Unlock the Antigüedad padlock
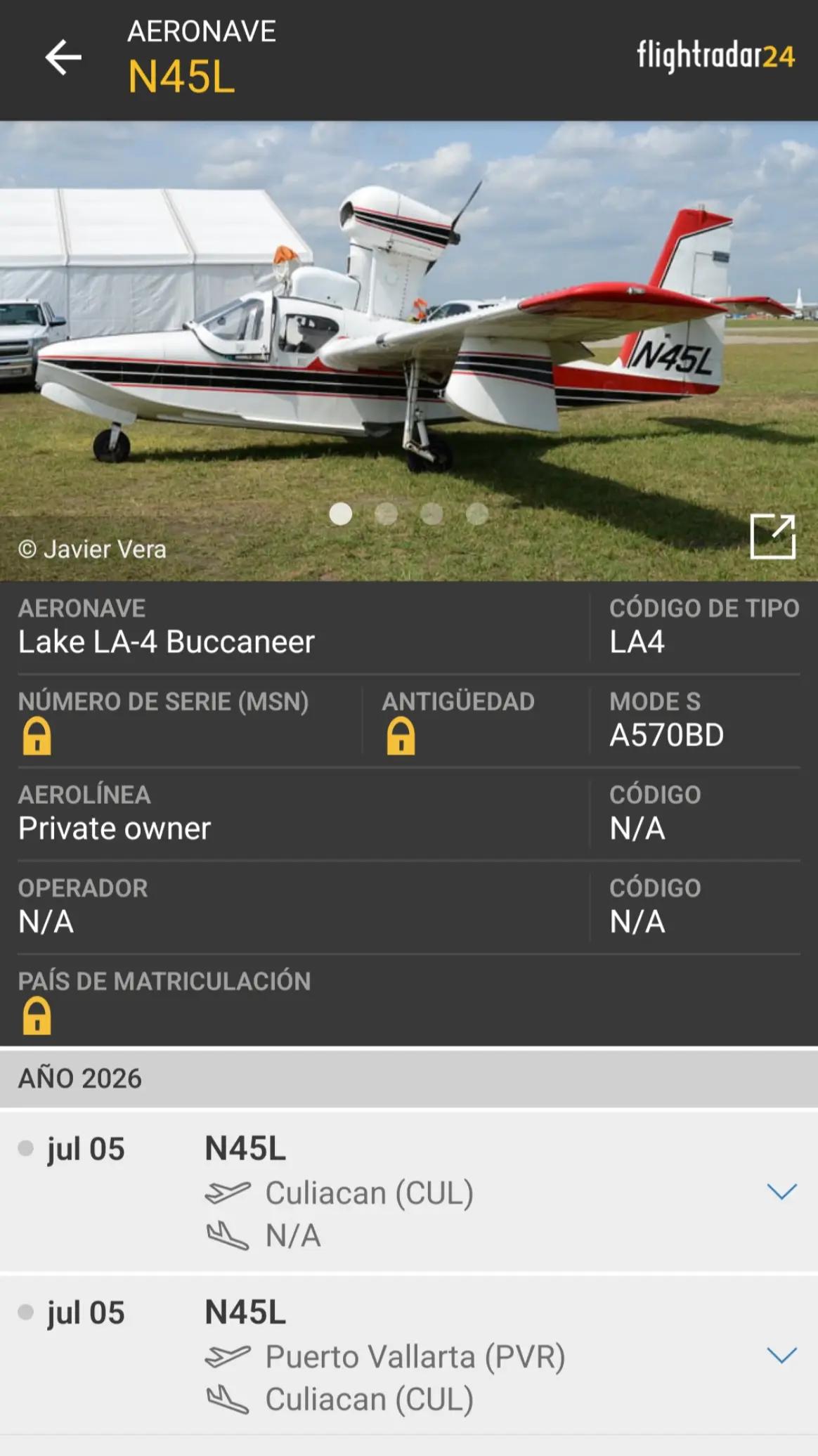818x1456 pixels. 401,736
